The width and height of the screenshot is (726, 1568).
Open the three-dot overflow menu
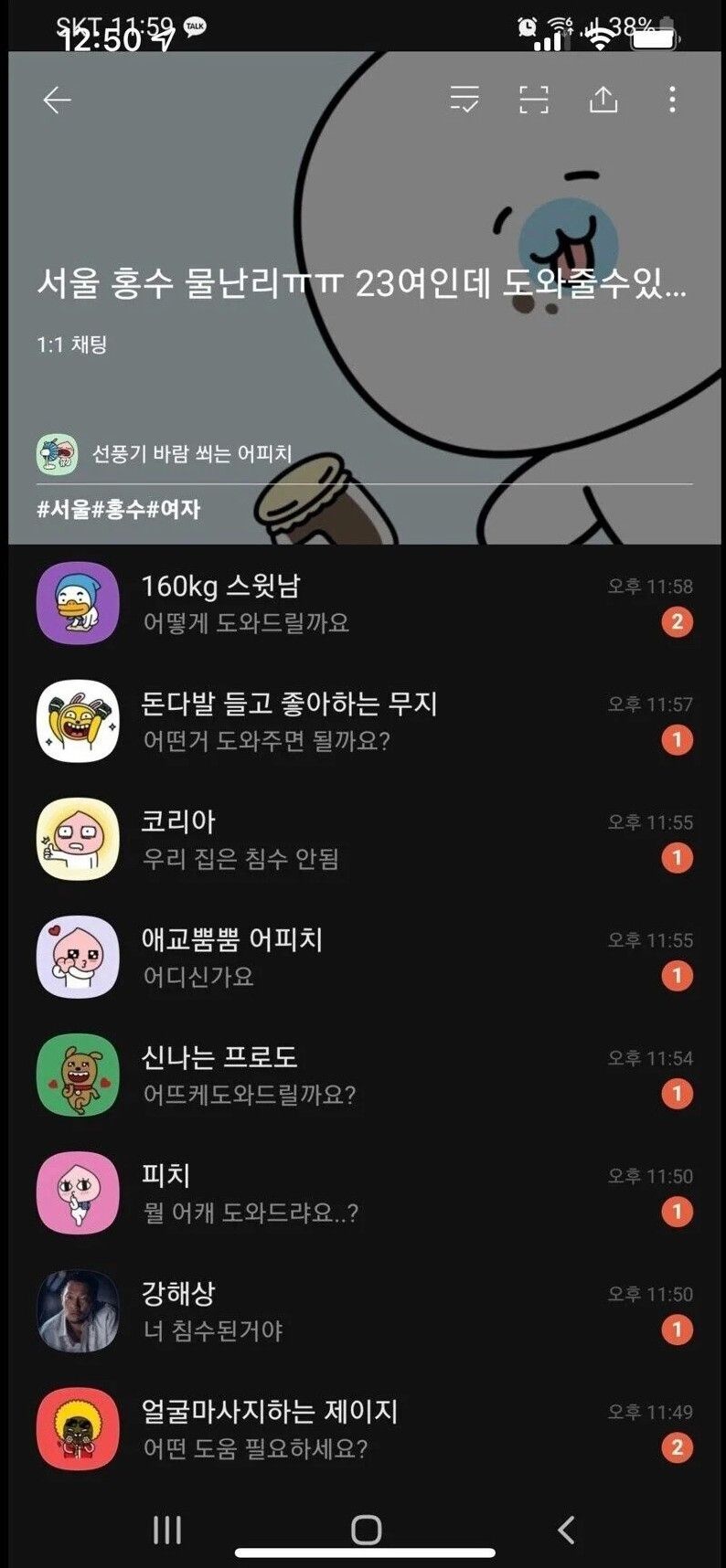tap(672, 100)
